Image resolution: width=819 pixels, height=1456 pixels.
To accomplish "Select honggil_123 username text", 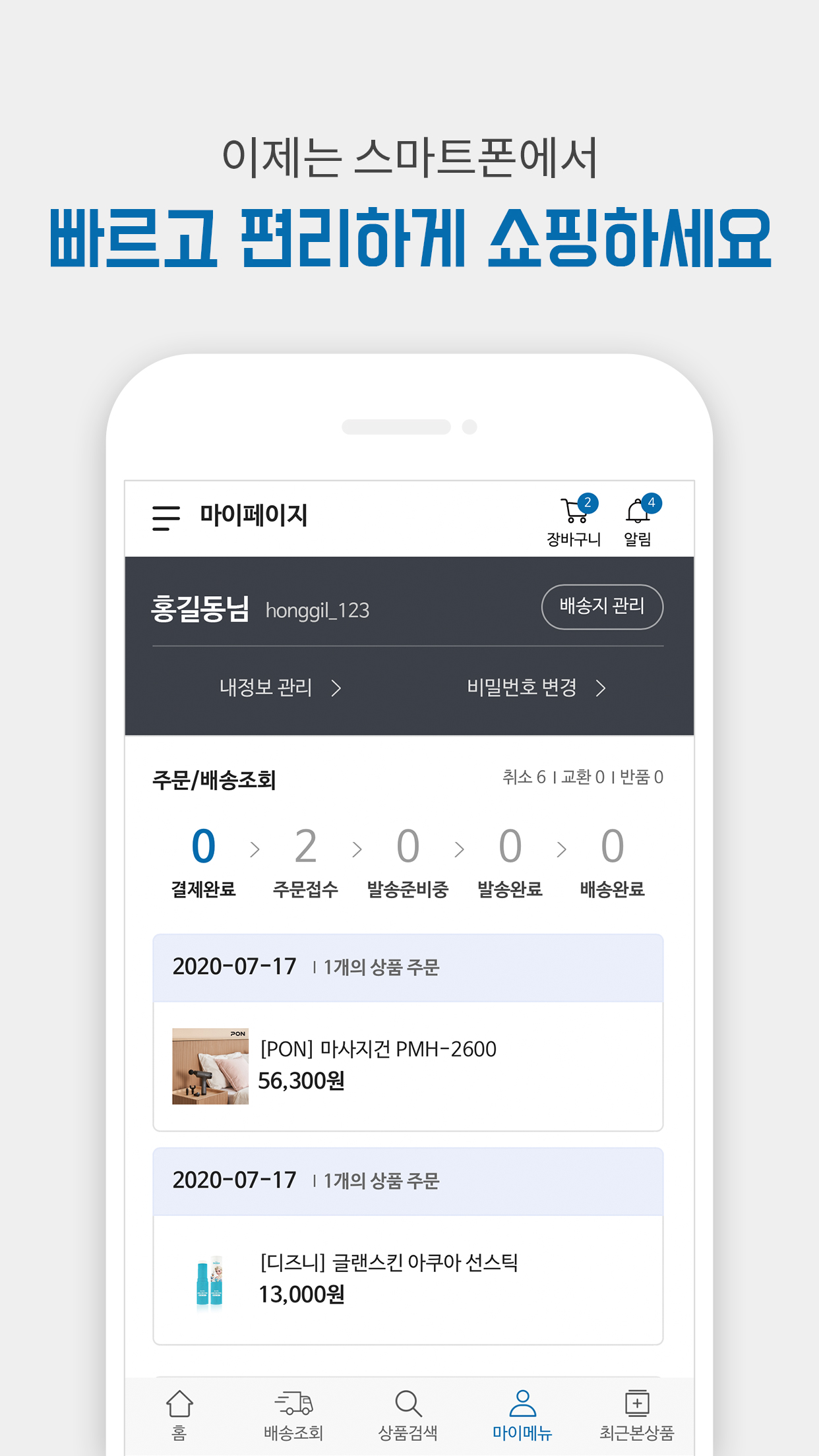I will tap(318, 611).
